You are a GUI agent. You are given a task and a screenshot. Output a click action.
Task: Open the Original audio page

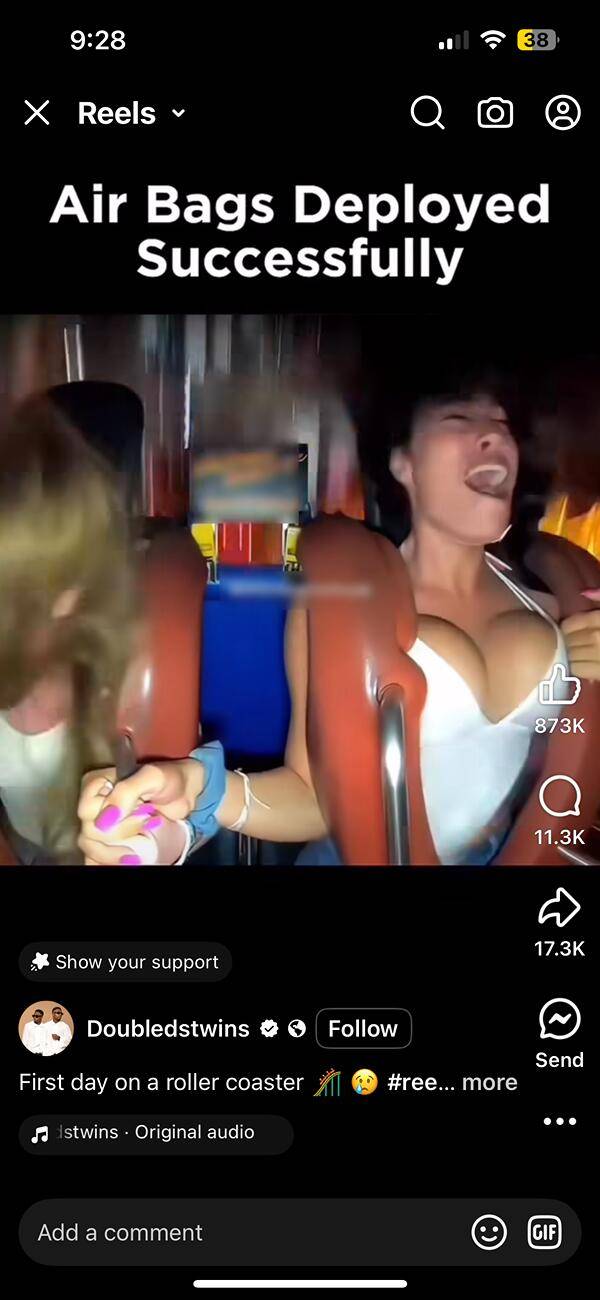157,1133
